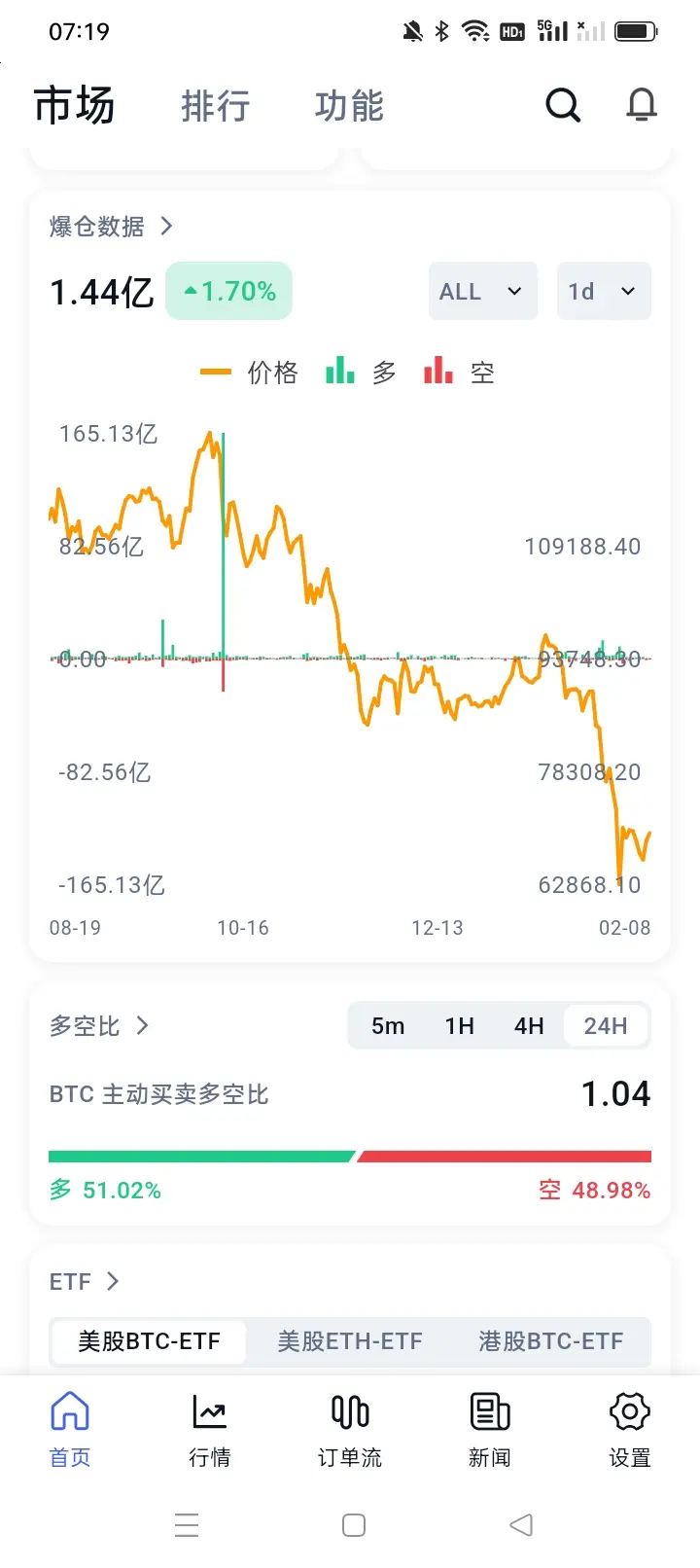The height and width of the screenshot is (1568, 700).
Task: Select the 5m interval
Action: click(x=388, y=1026)
